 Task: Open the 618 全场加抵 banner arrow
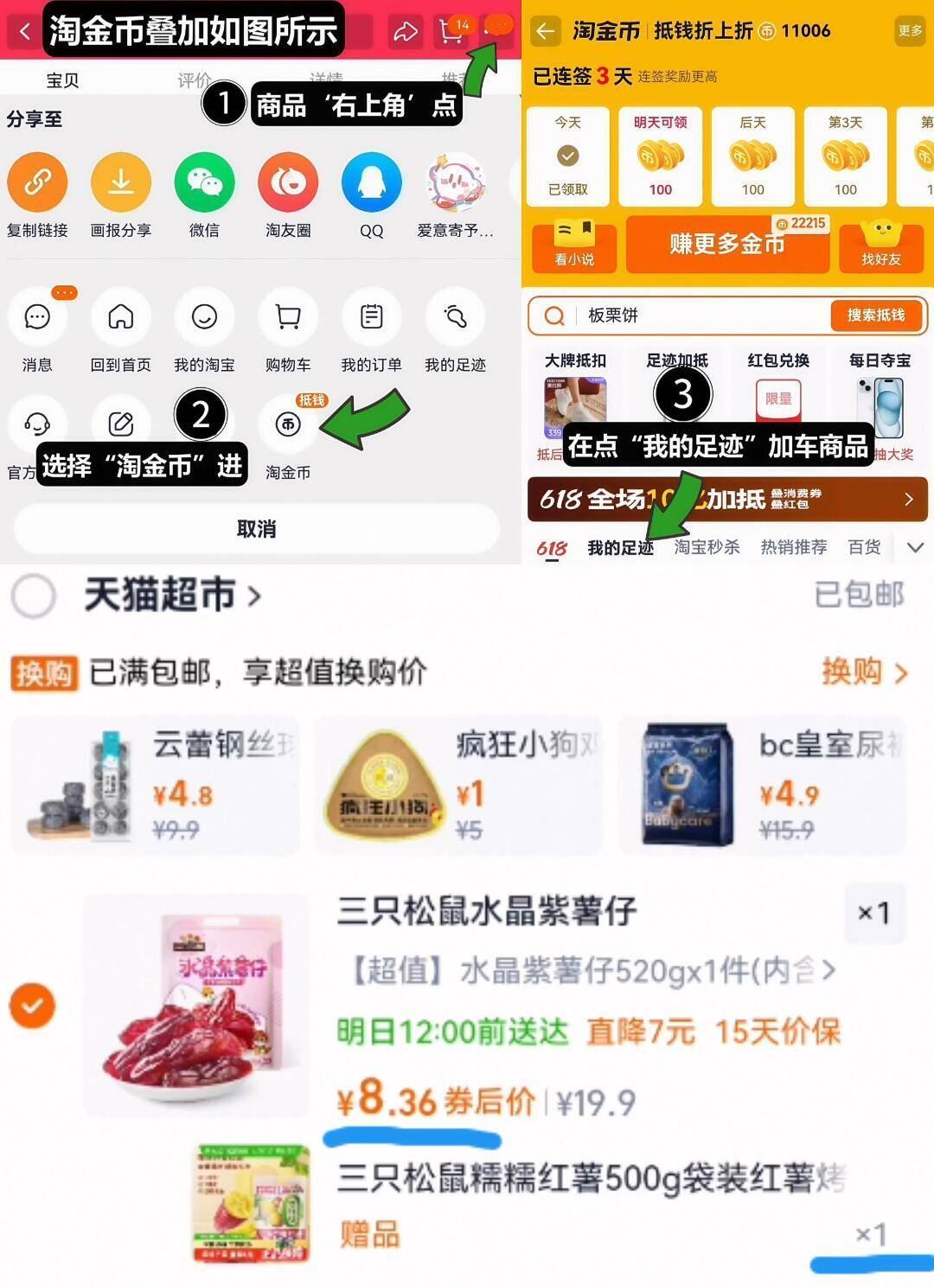click(x=908, y=500)
